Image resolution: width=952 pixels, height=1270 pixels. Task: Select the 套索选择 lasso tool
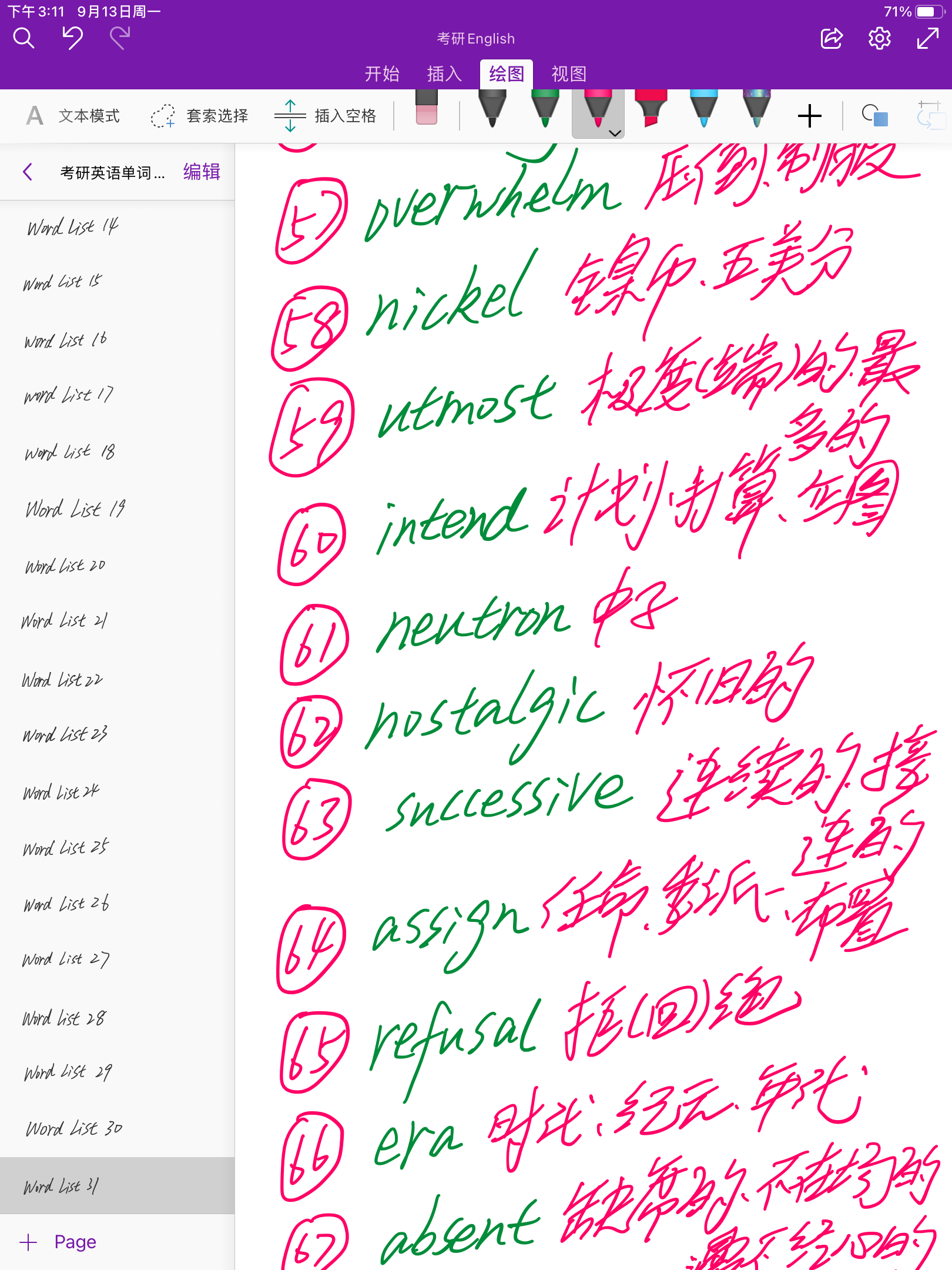(x=200, y=116)
